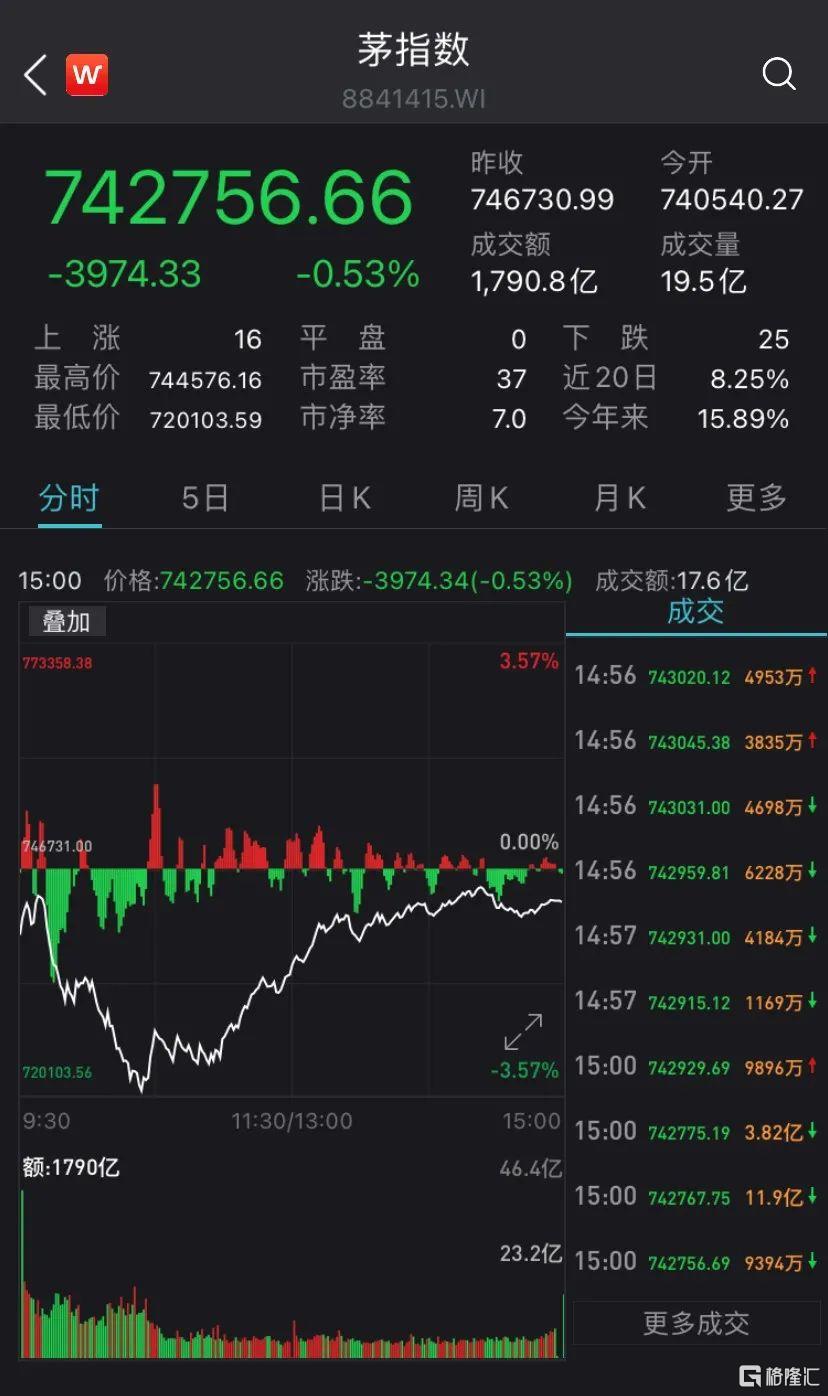Select the 成交 trades tab

pyautogui.click(x=695, y=612)
